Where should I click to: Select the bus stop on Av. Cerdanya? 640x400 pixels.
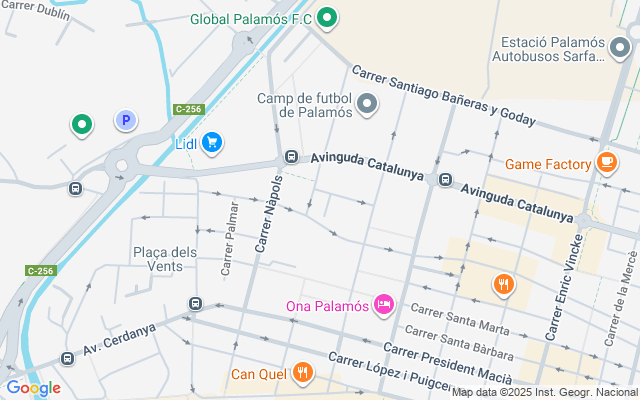click(68, 358)
